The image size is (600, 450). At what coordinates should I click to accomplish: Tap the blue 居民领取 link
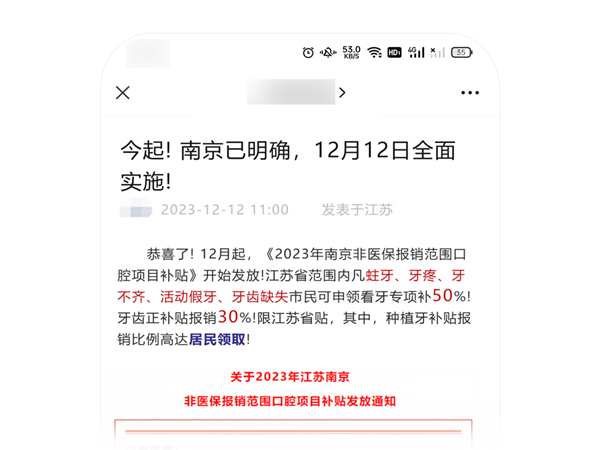pyautogui.click(x=217, y=339)
